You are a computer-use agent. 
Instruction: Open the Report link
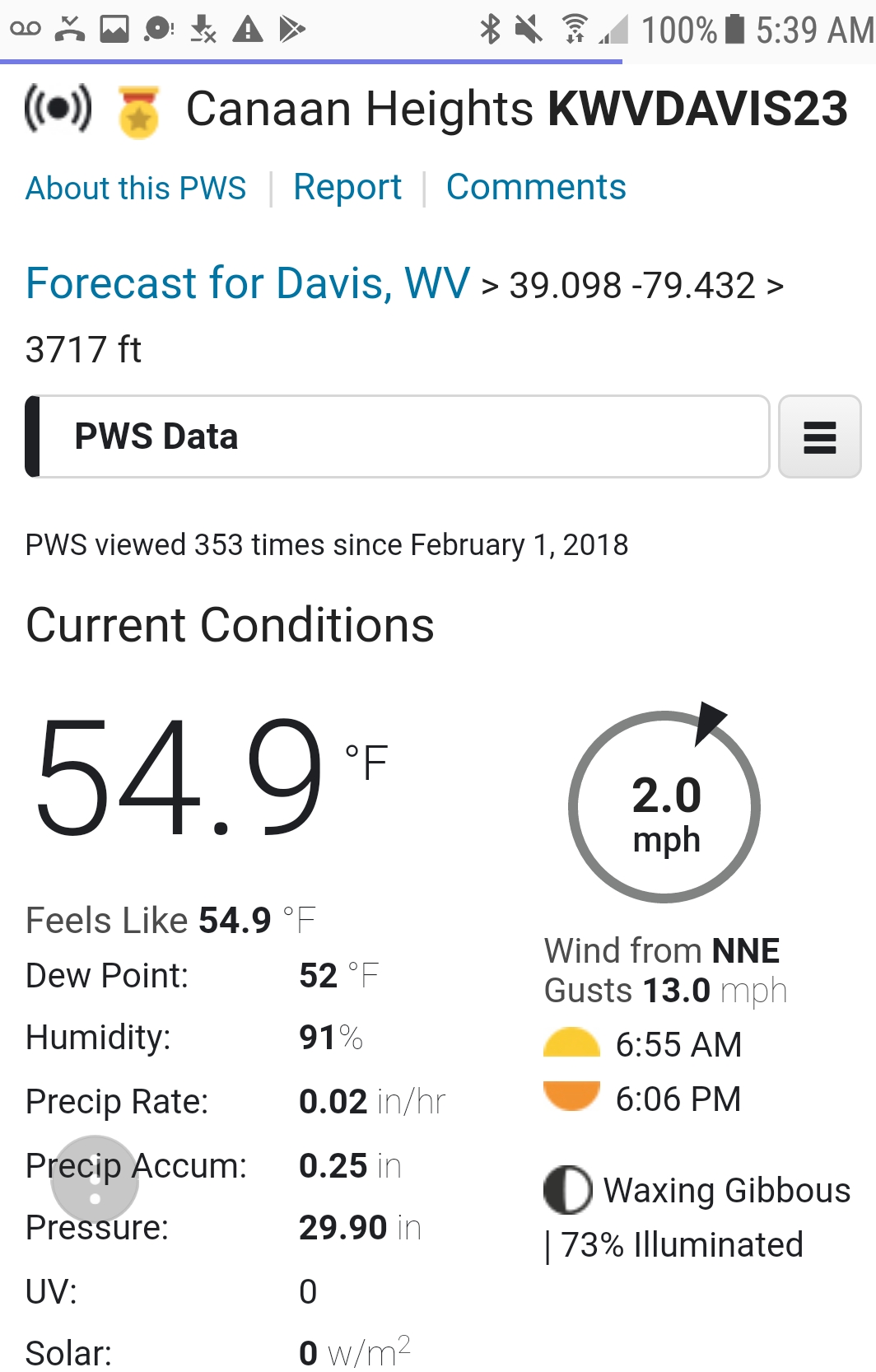coord(347,188)
